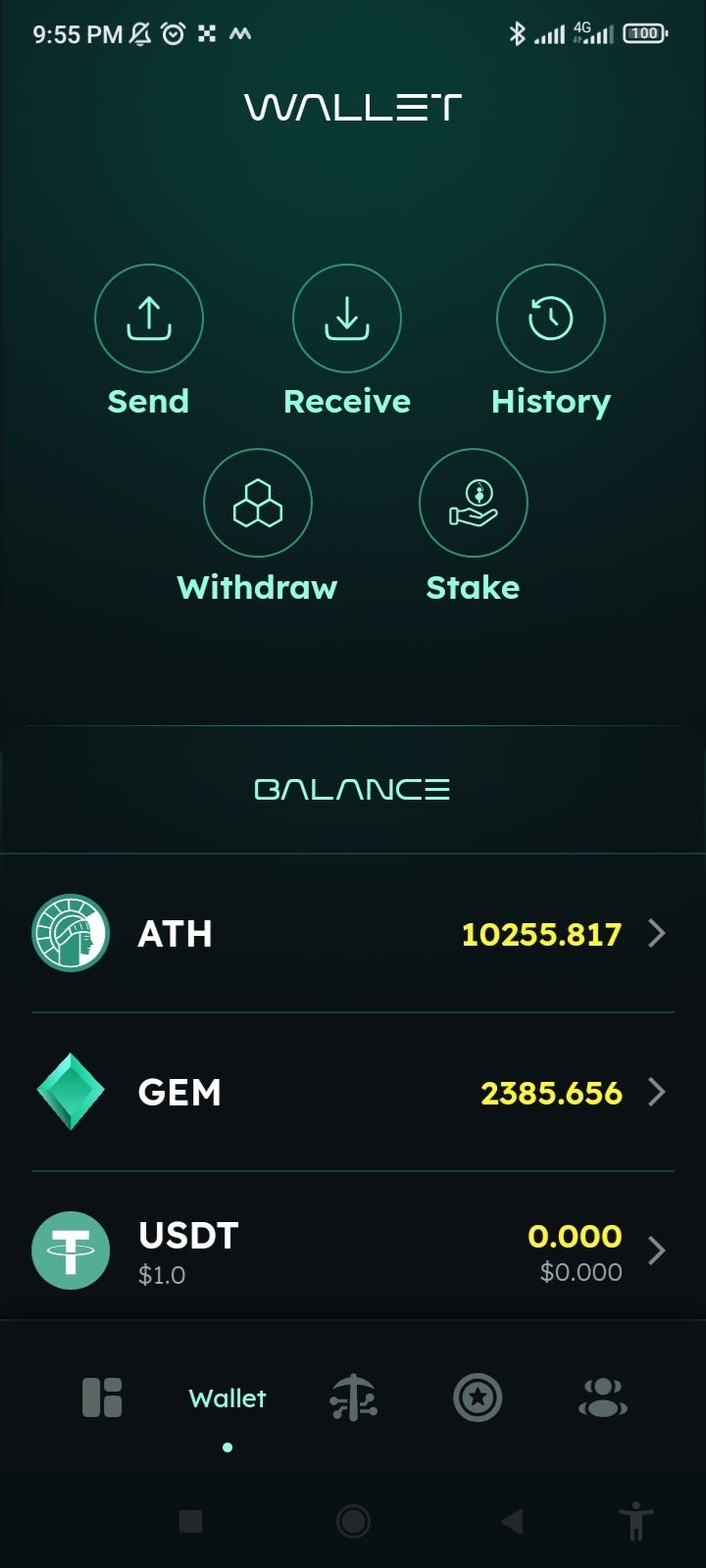Open transaction History icon
Image resolution: width=706 pixels, height=1568 pixels.
551,318
